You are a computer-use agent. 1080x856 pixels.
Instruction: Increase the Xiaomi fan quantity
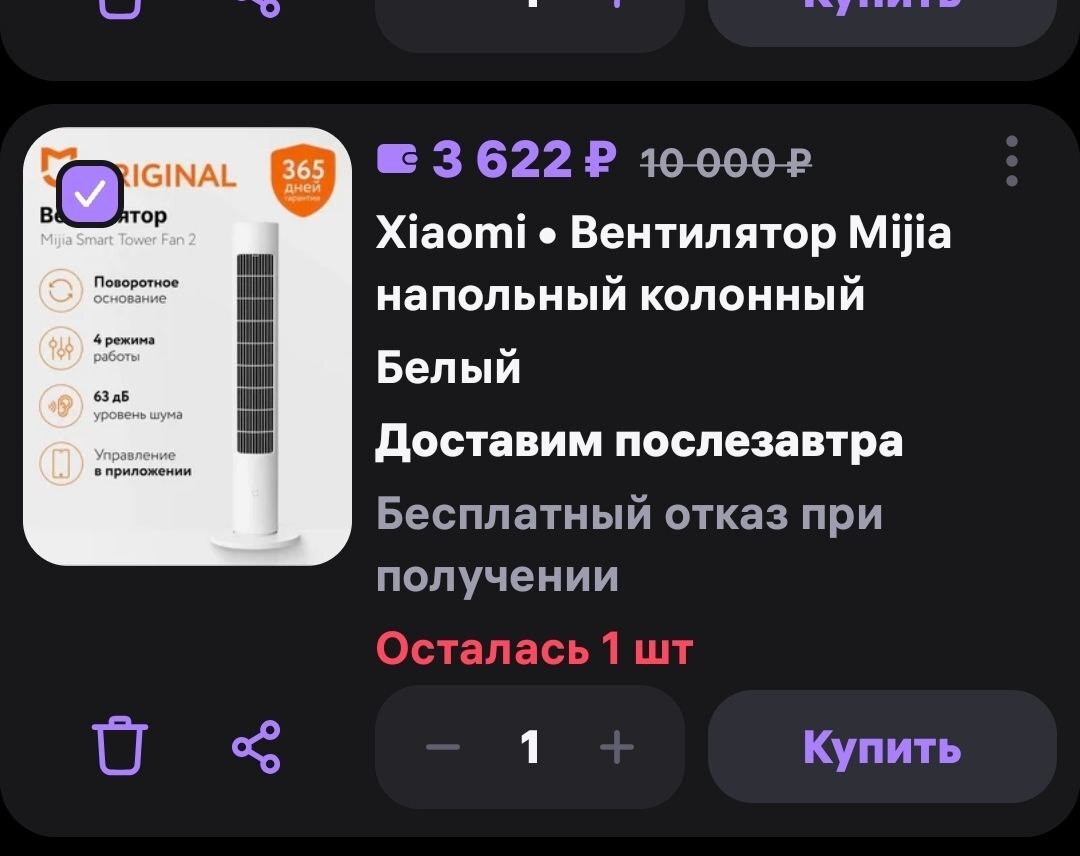[617, 747]
